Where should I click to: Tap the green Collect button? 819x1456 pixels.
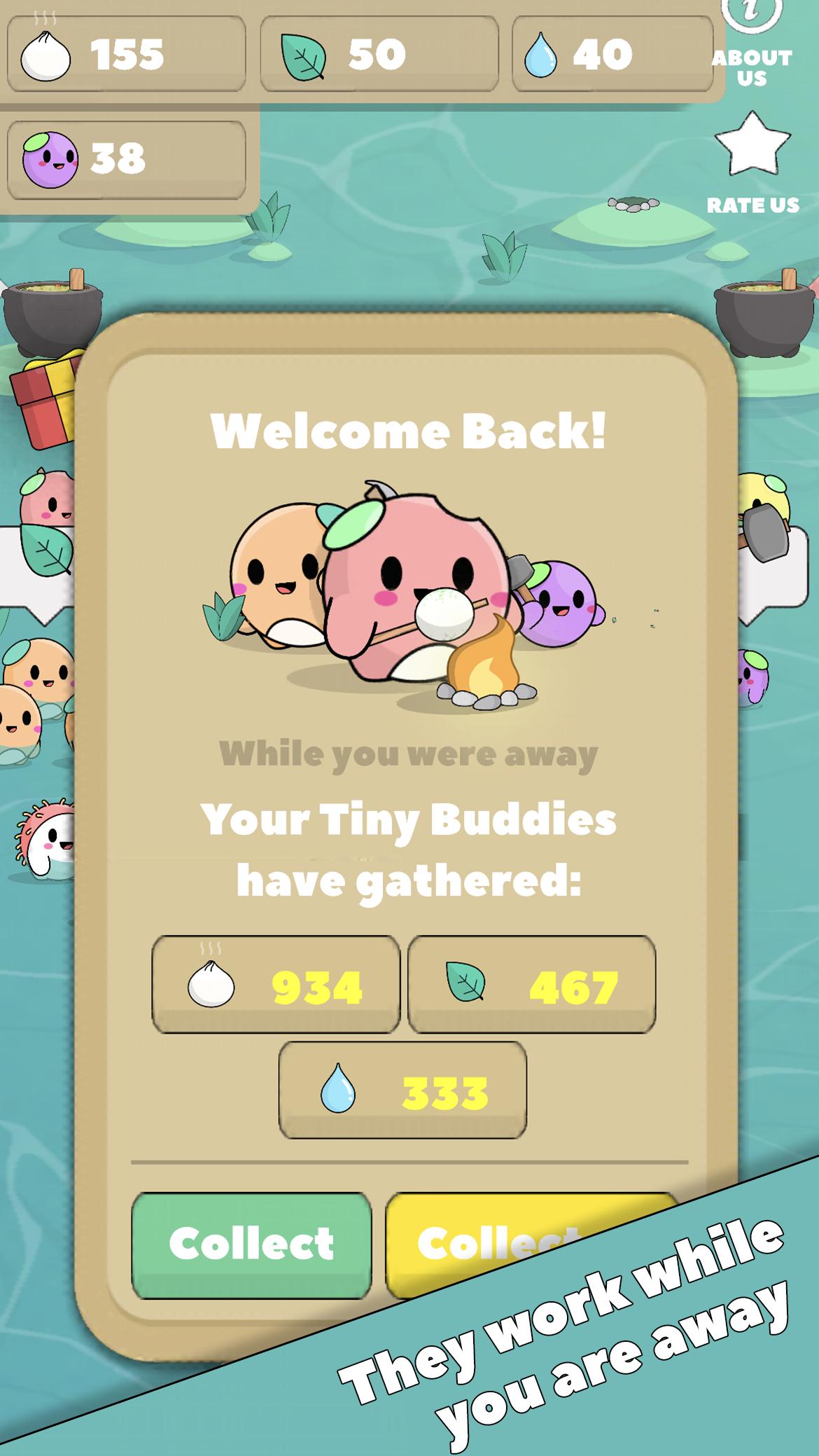click(x=251, y=1245)
